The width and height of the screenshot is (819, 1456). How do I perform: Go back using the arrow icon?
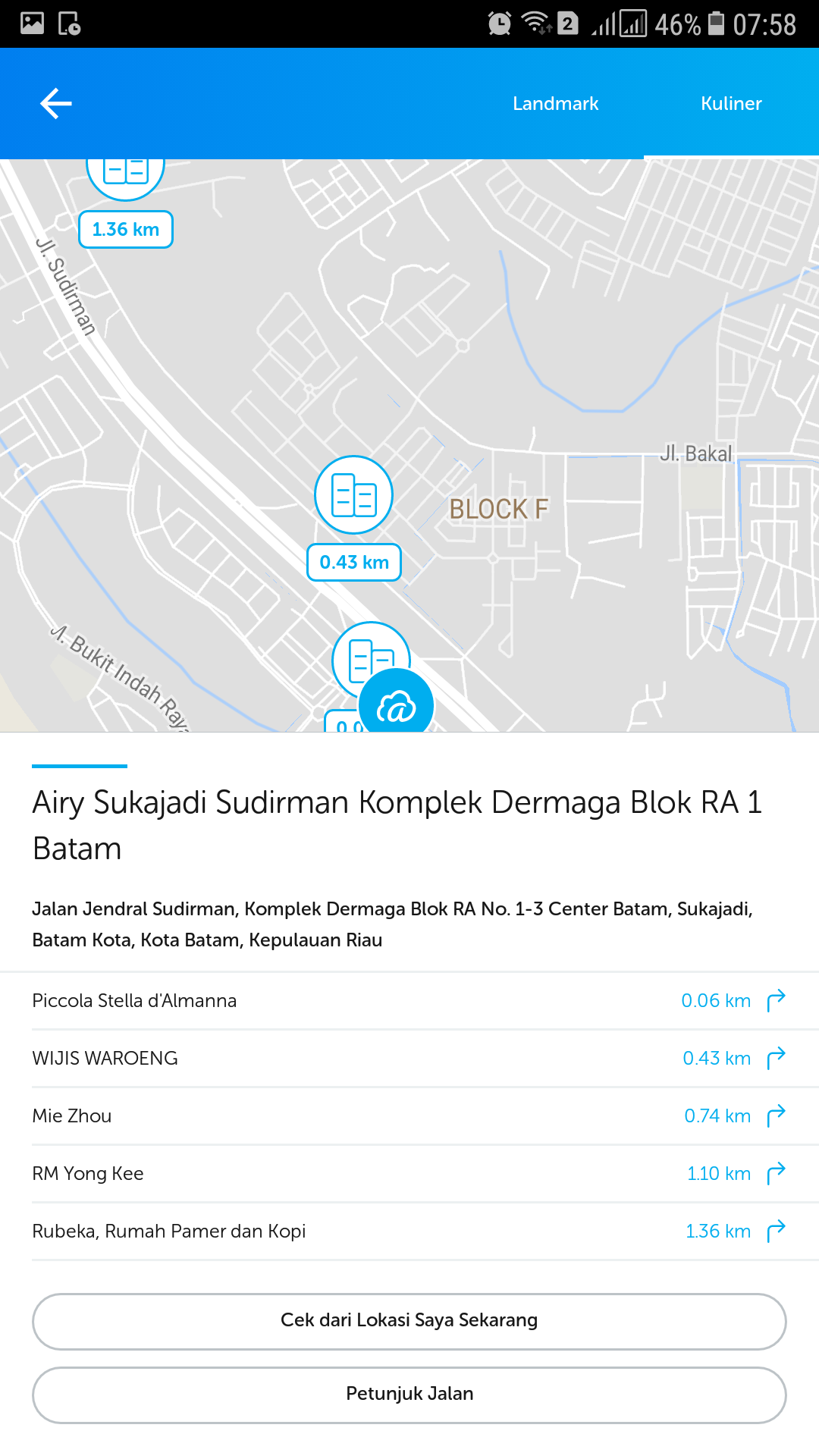56,104
